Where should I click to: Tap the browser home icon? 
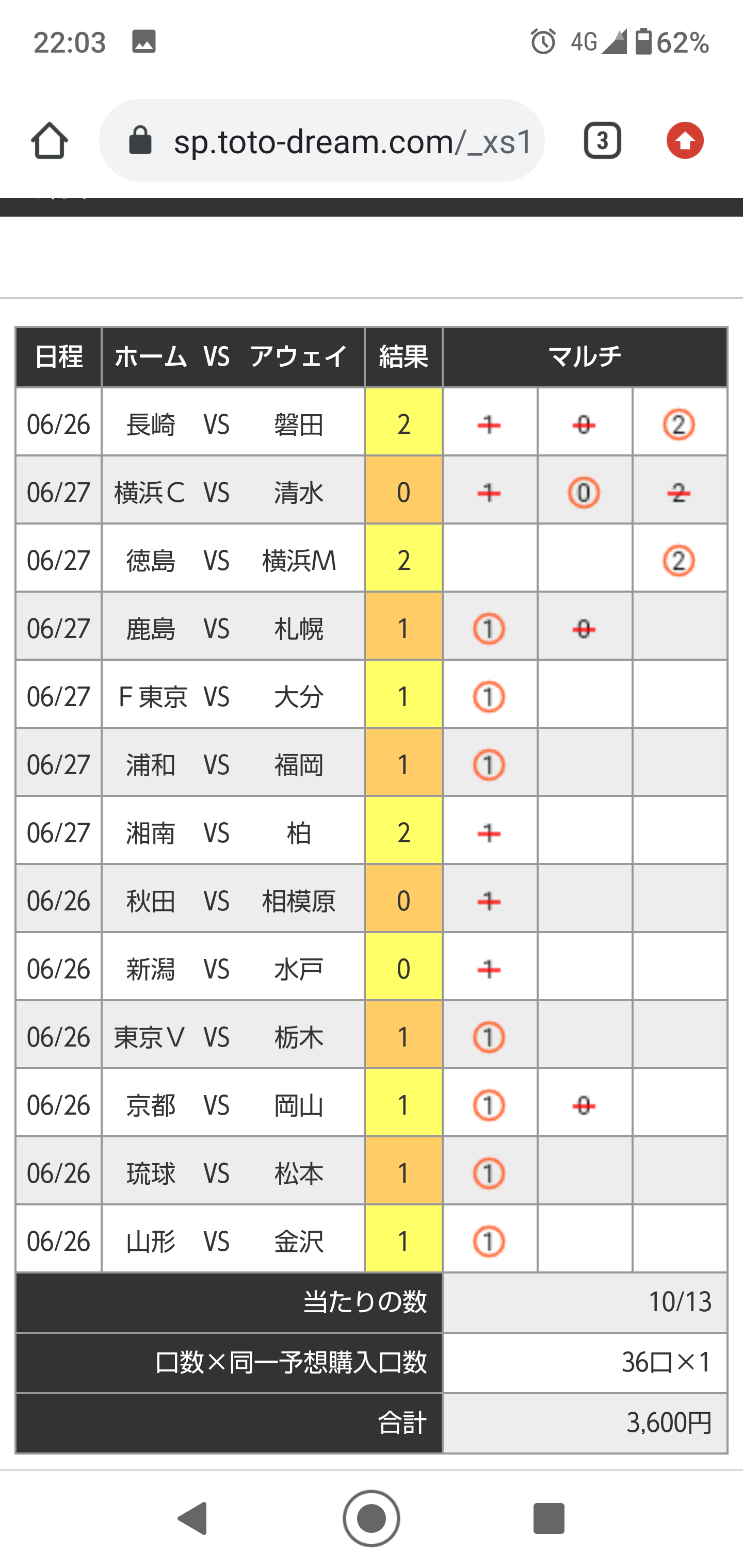point(50,141)
